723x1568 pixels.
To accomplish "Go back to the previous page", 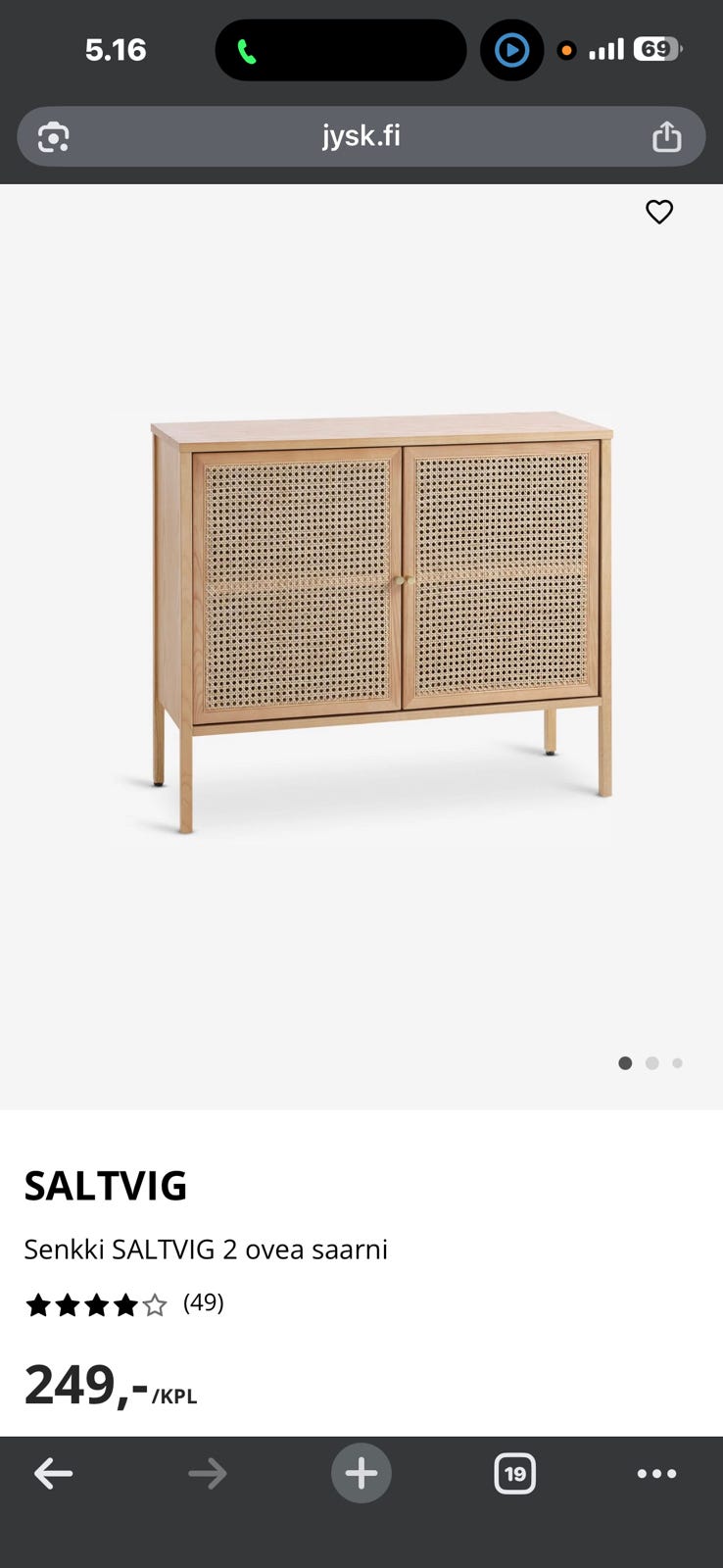I will [53, 1473].
